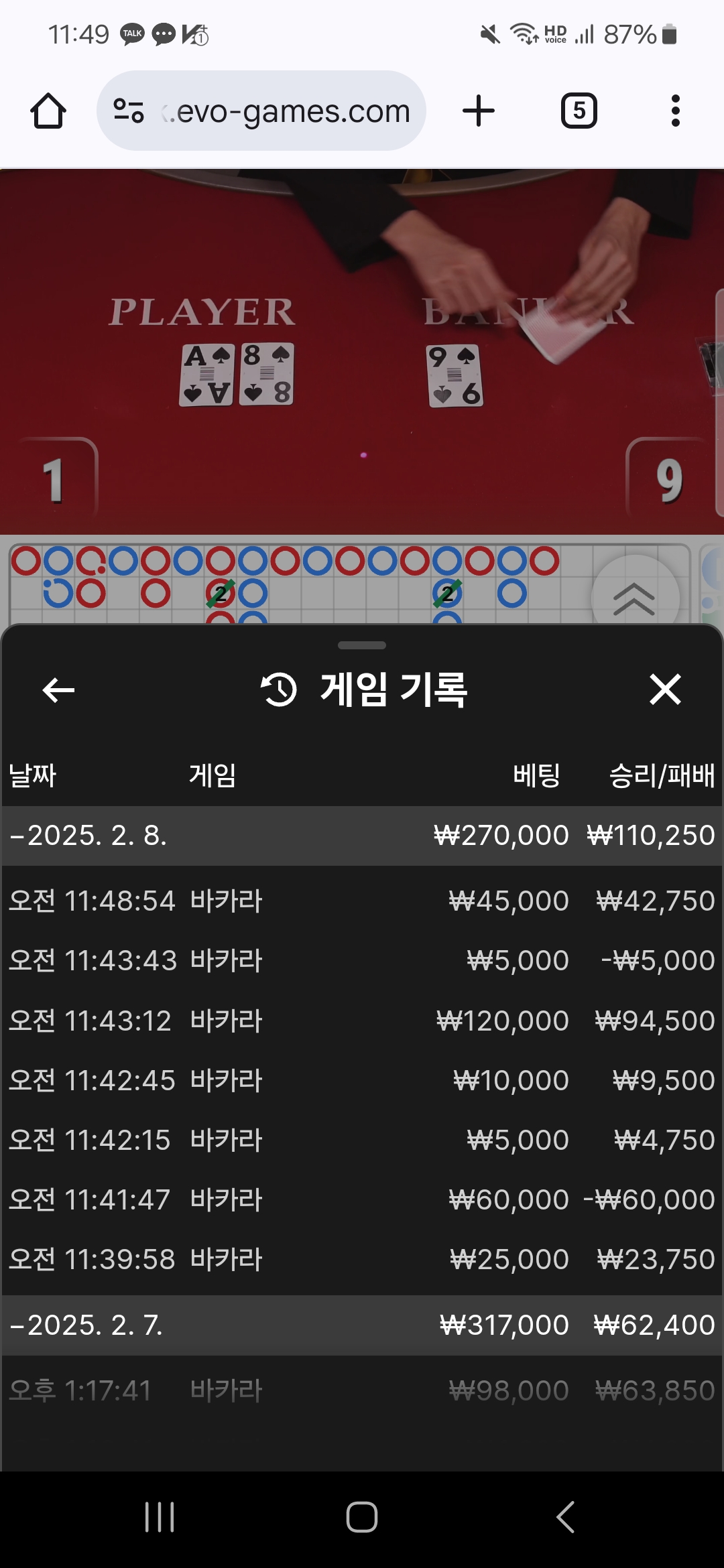Image resolution: width=724 pixels, height=1568 pixels.
Task: Open the 오전 11:39:58 바카라 record
Action: tap(362, 1259)
